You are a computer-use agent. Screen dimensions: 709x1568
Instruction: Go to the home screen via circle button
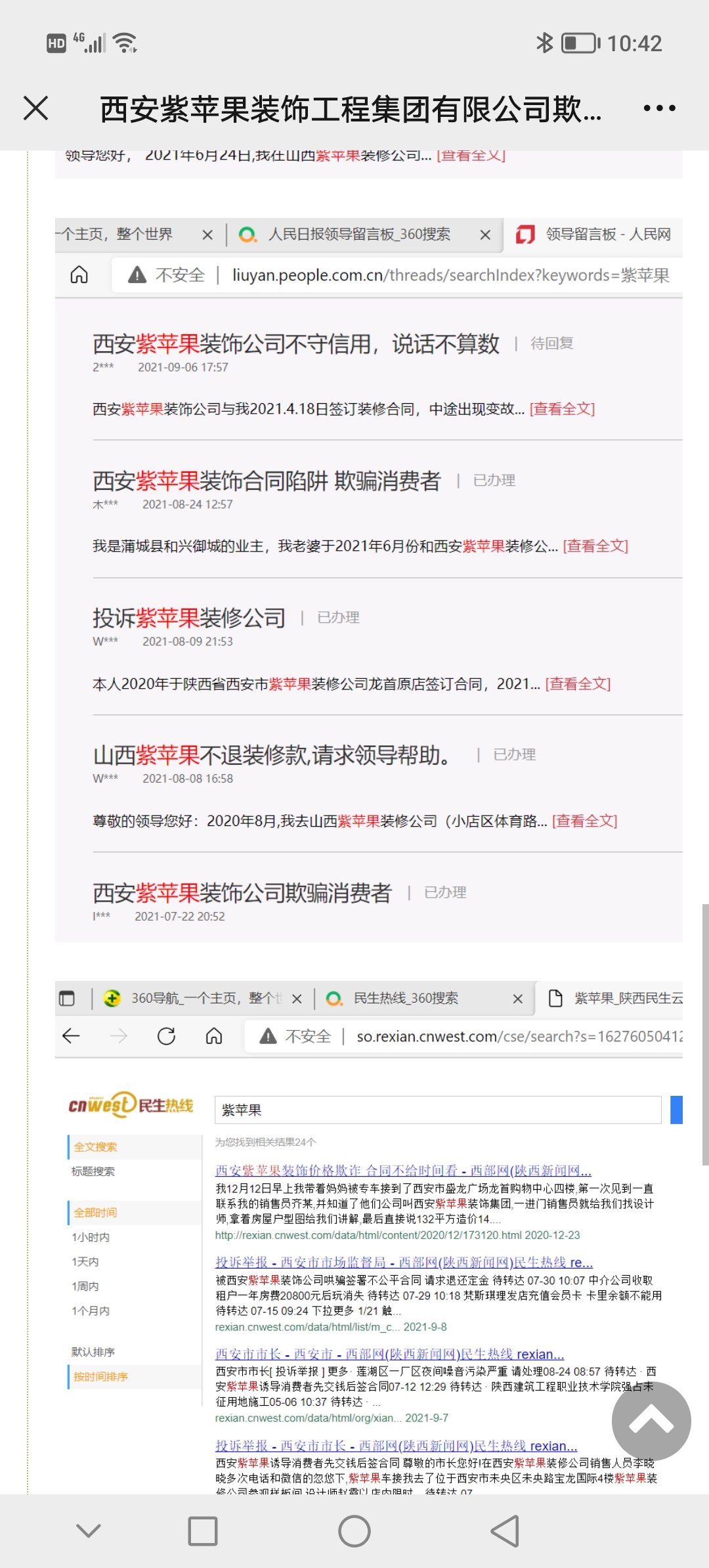354,1531
